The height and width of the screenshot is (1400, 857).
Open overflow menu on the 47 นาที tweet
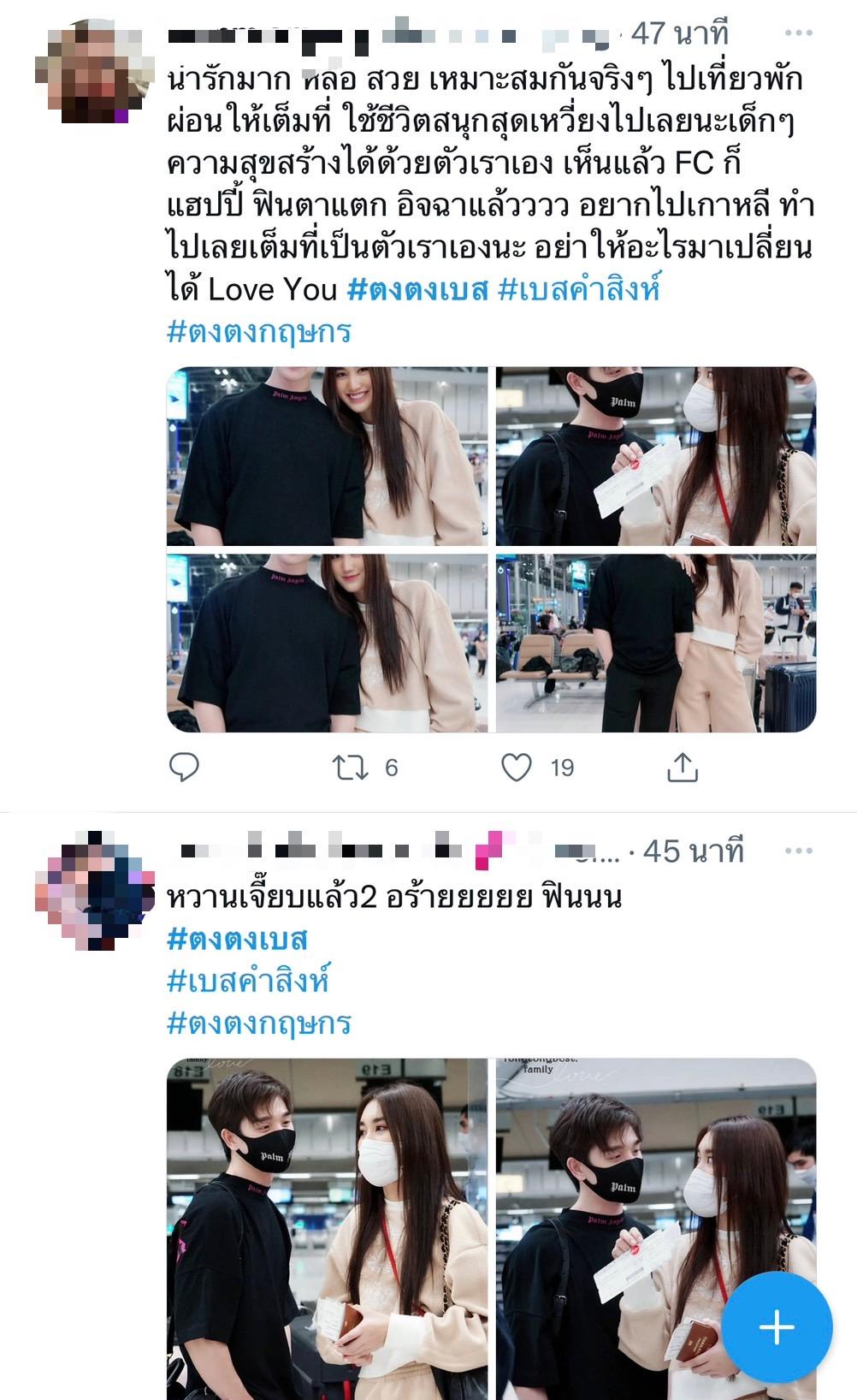click(797, 33)
